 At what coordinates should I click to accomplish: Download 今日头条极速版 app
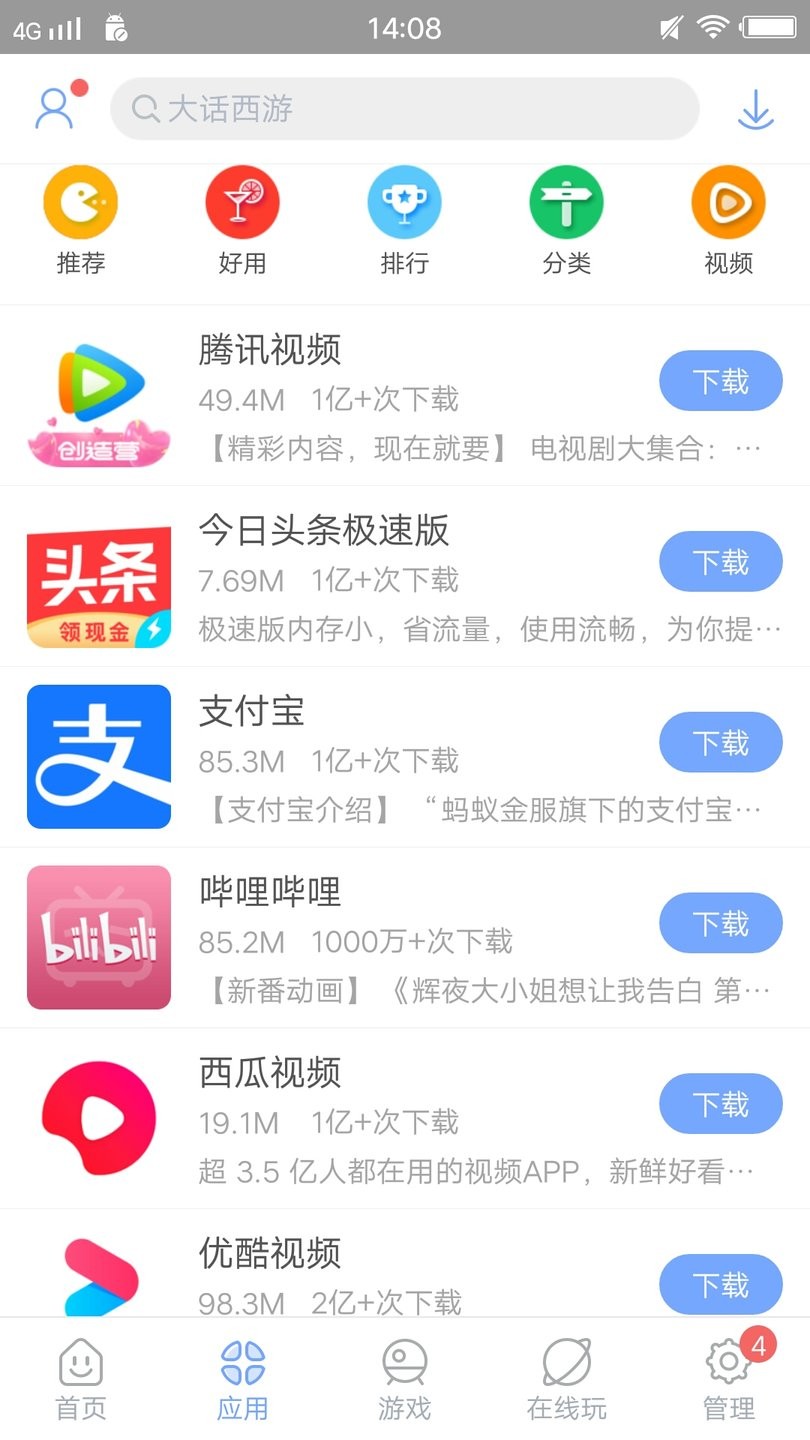[720, 562]
